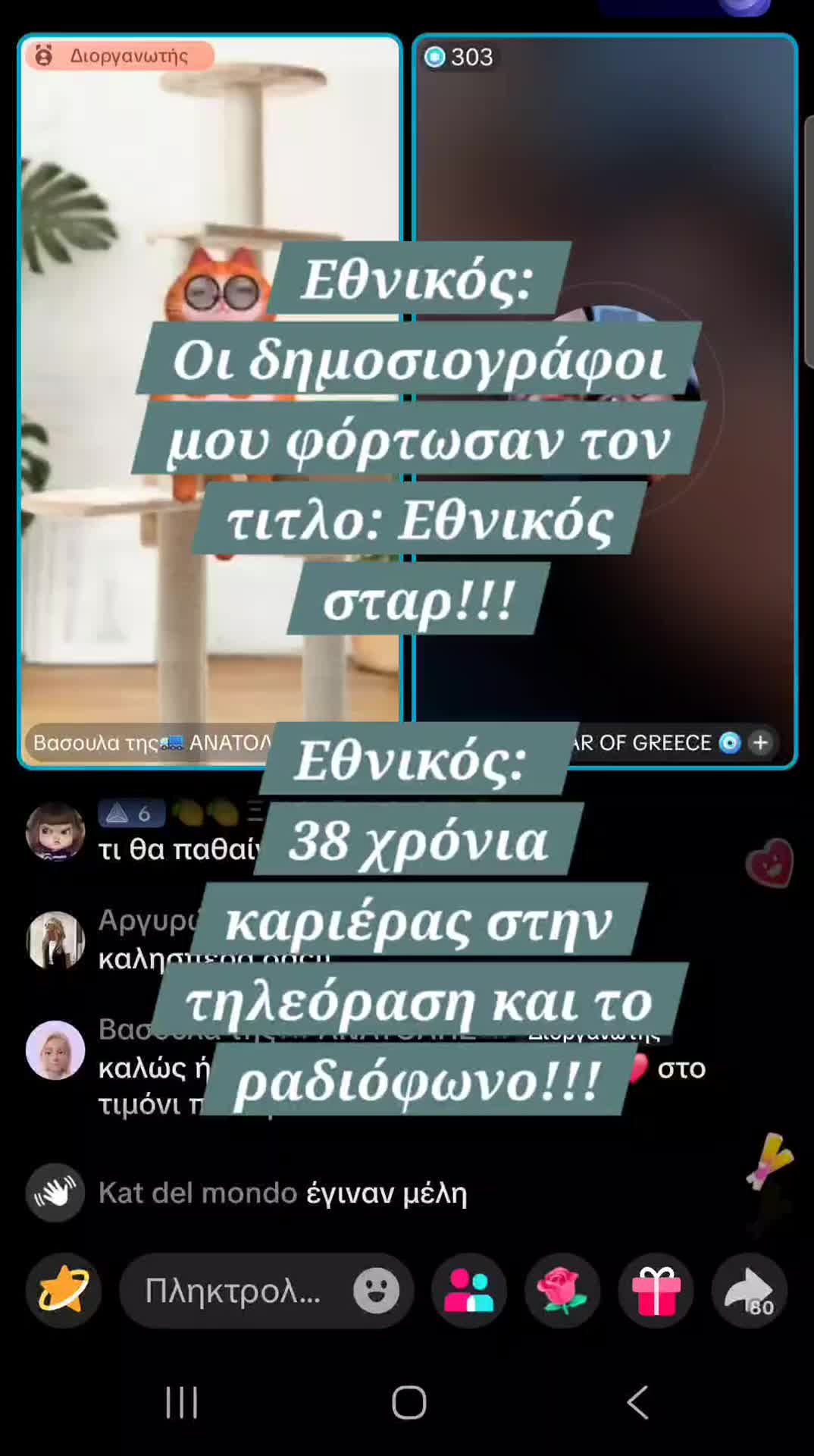Open the guests multi-live icon
The image size is (814, 1456).
[x=468, y=1290]
